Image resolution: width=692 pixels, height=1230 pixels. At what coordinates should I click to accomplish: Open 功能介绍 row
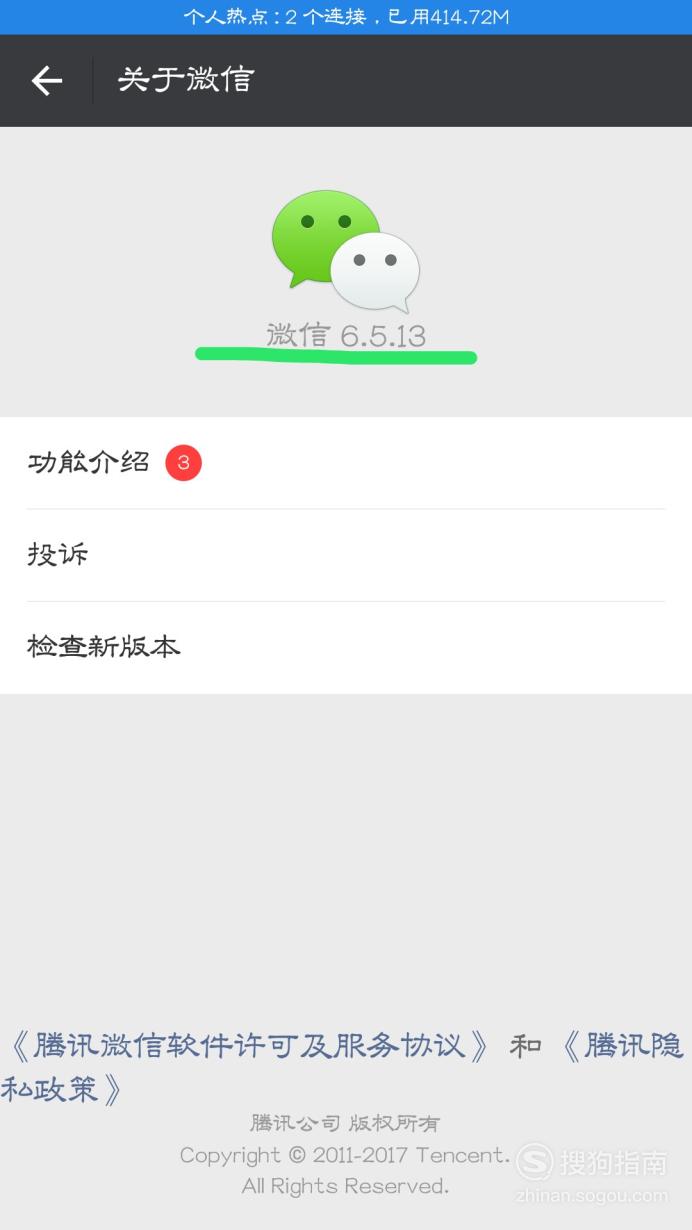(346, 463)
